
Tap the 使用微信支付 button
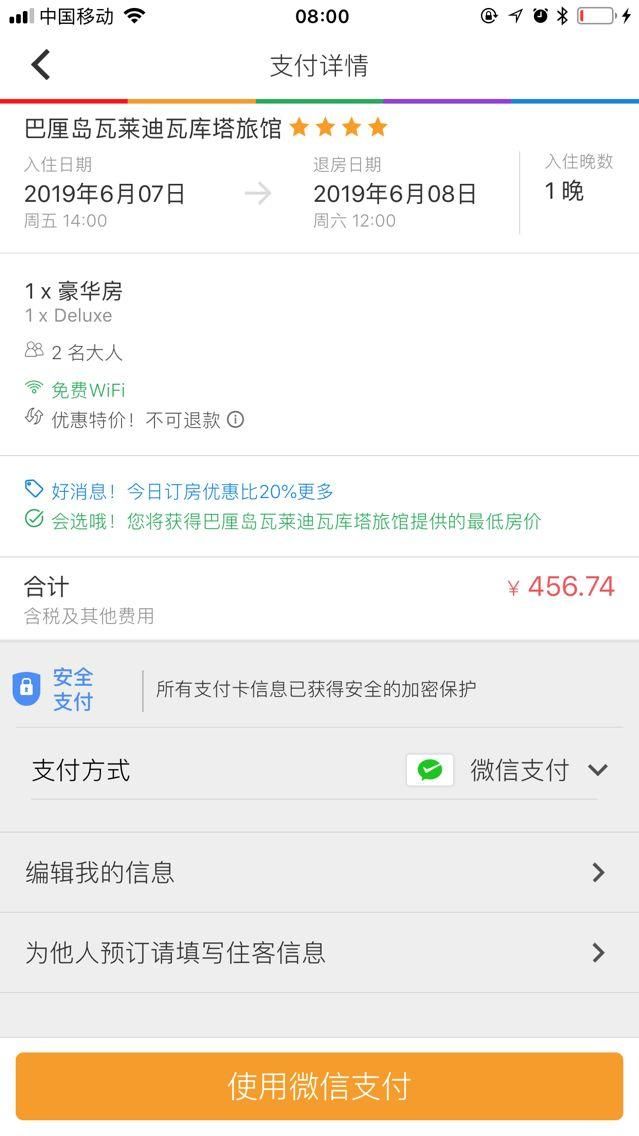click(320, 1086)
